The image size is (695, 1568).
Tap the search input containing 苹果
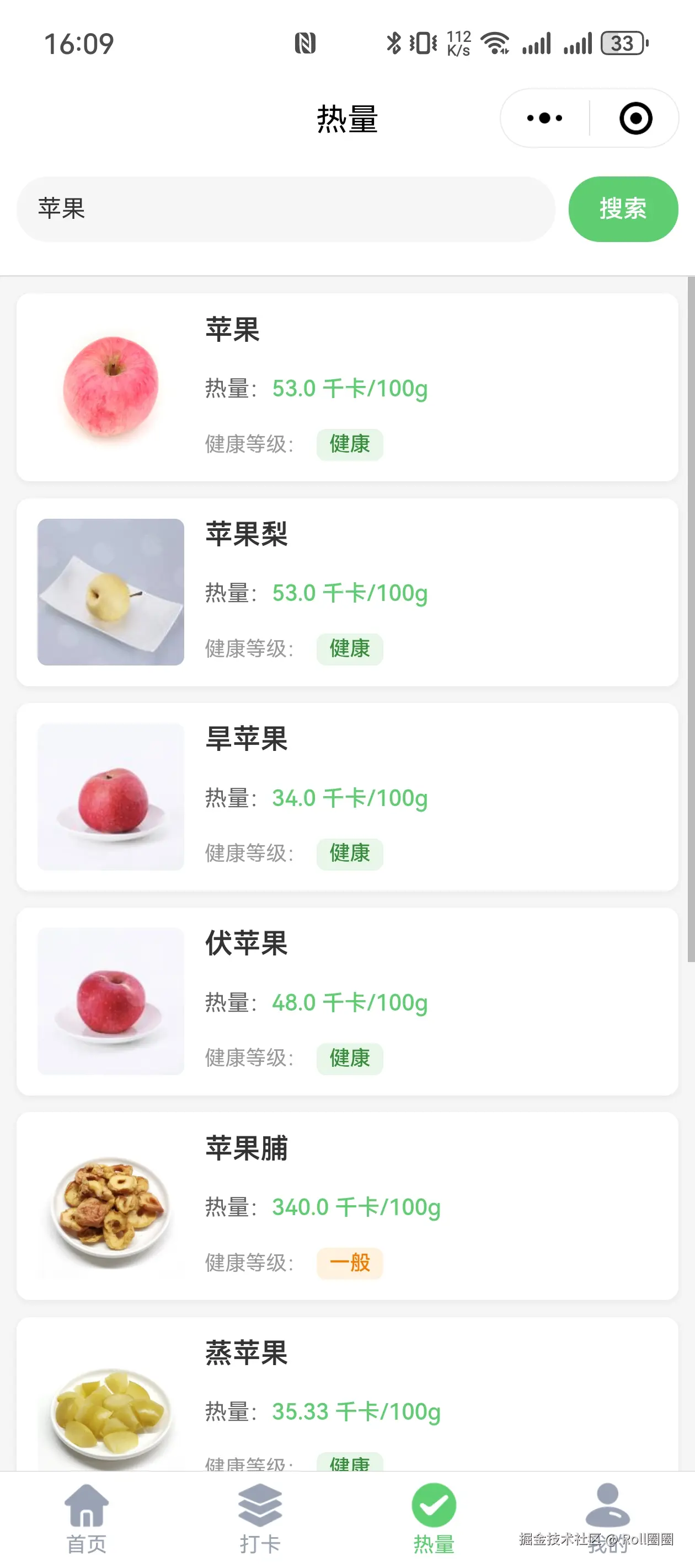pos(286,209)
